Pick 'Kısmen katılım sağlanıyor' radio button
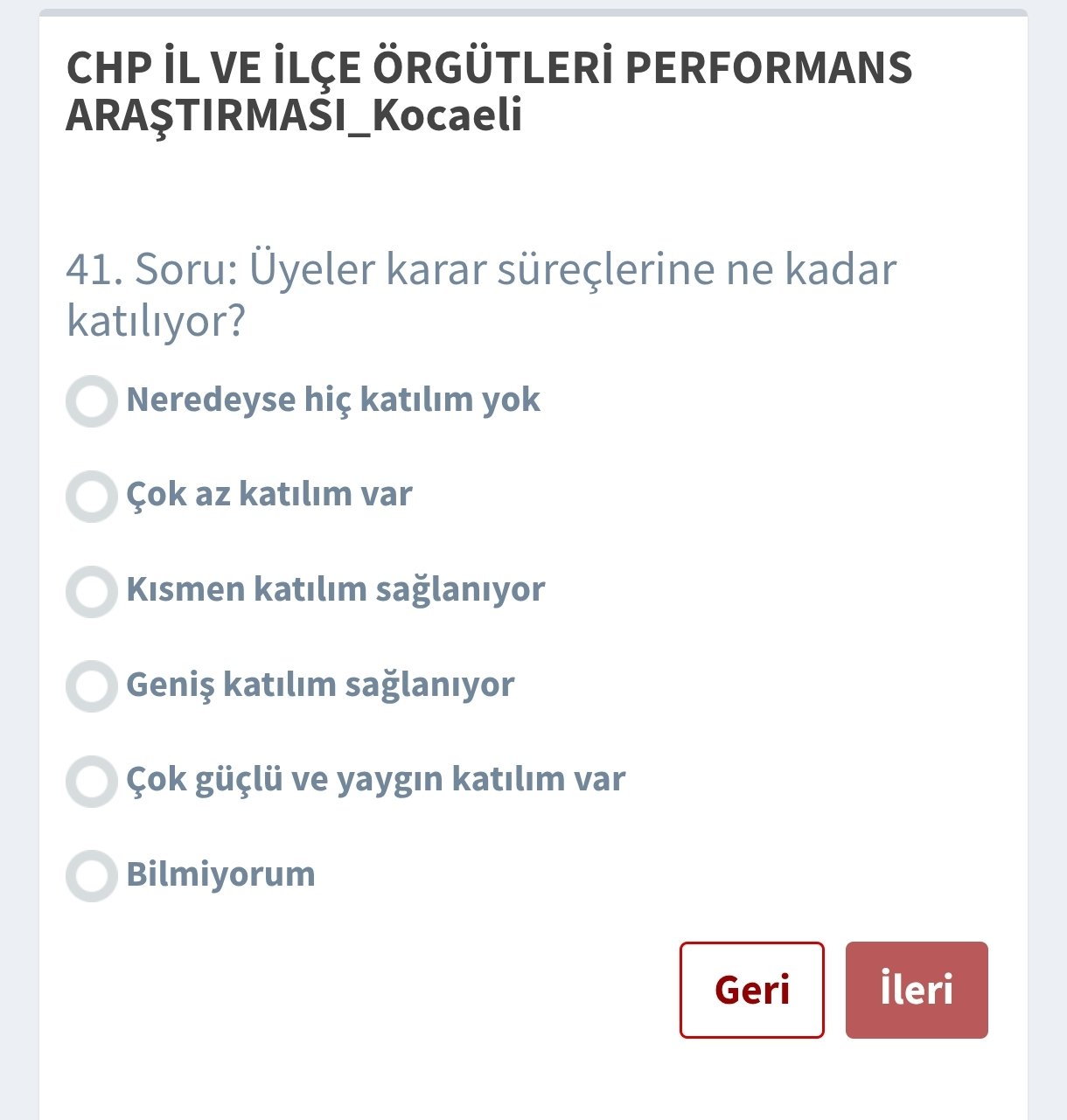The image size is (1067, 1120). (x=92, y=591)
